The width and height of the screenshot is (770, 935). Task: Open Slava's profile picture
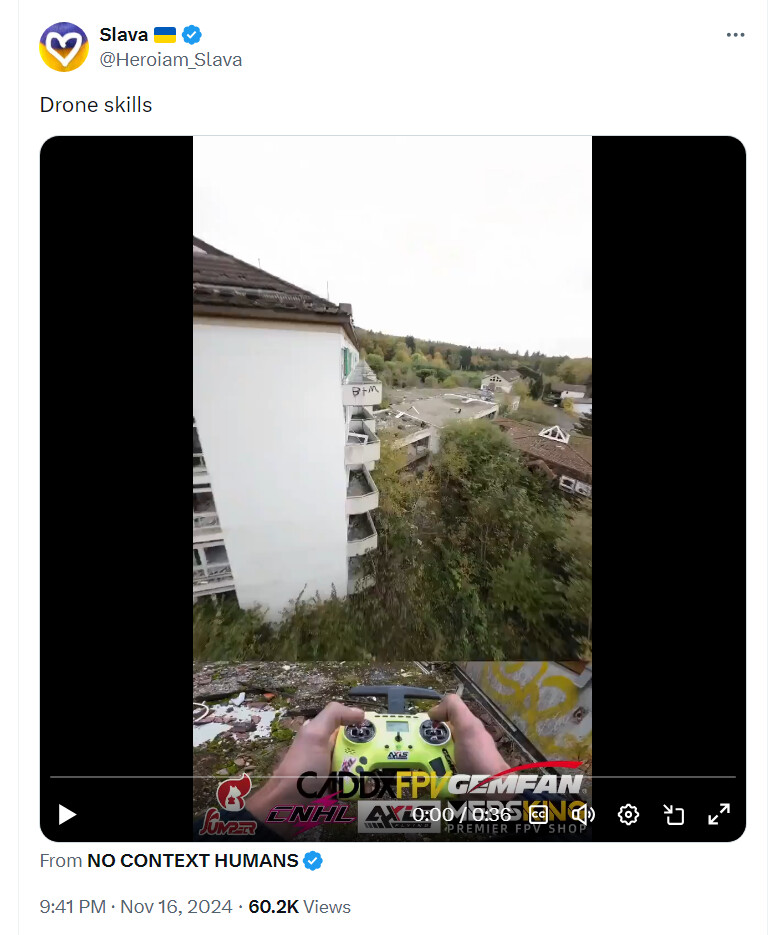click(x=64, y=46)
